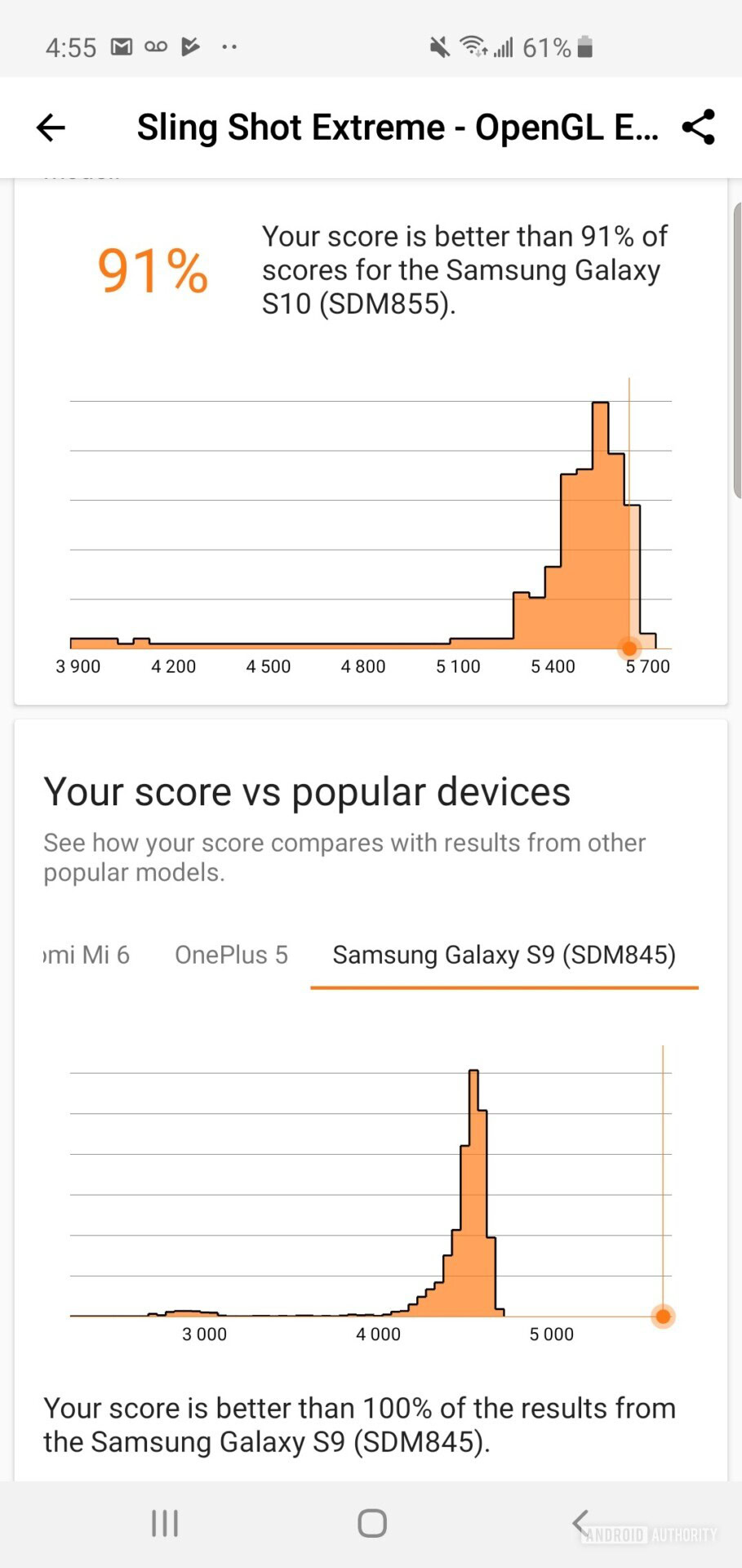Open recent apps from the navigation bar
Screen dimensions: 742x1568
[x=165, y=1523]
